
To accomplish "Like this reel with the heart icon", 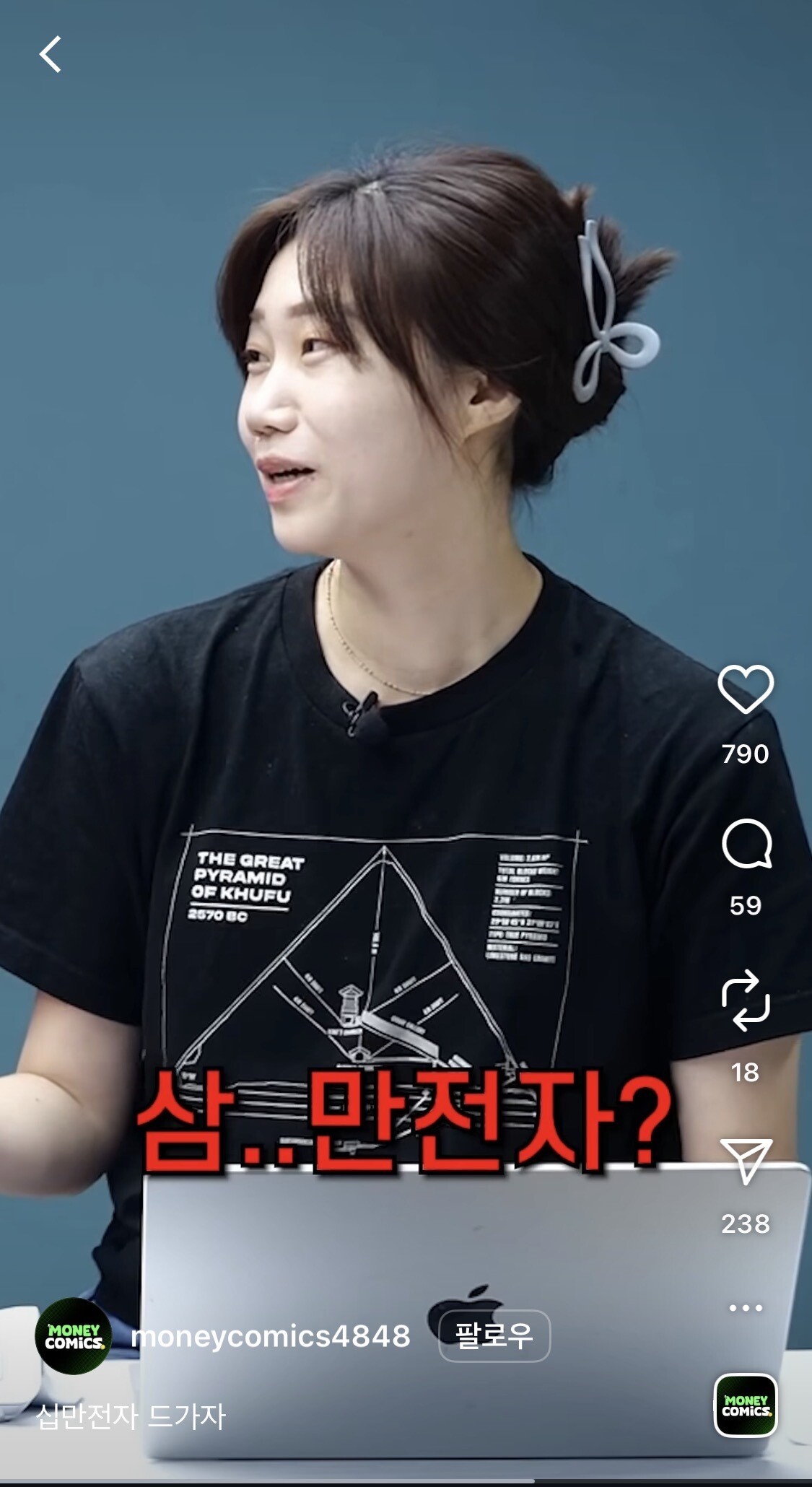I will tap(746, 689).
